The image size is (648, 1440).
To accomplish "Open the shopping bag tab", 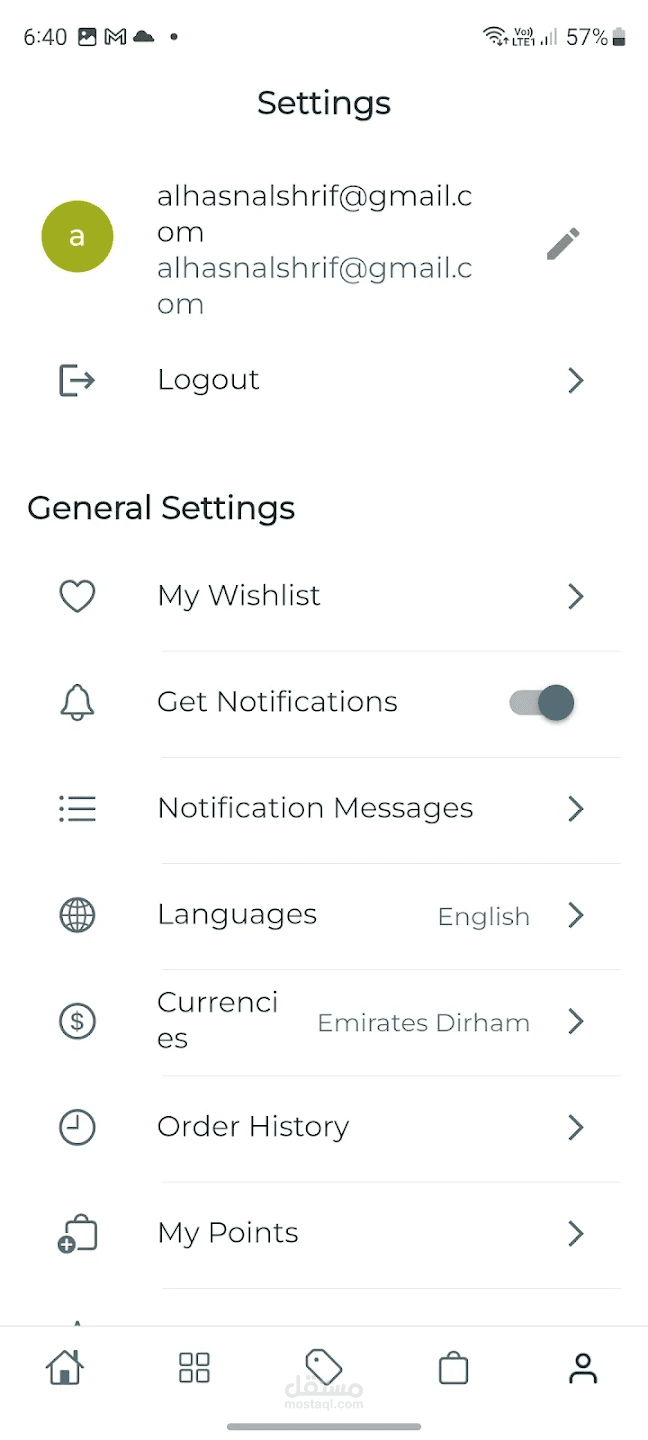I will point(453,1367).
